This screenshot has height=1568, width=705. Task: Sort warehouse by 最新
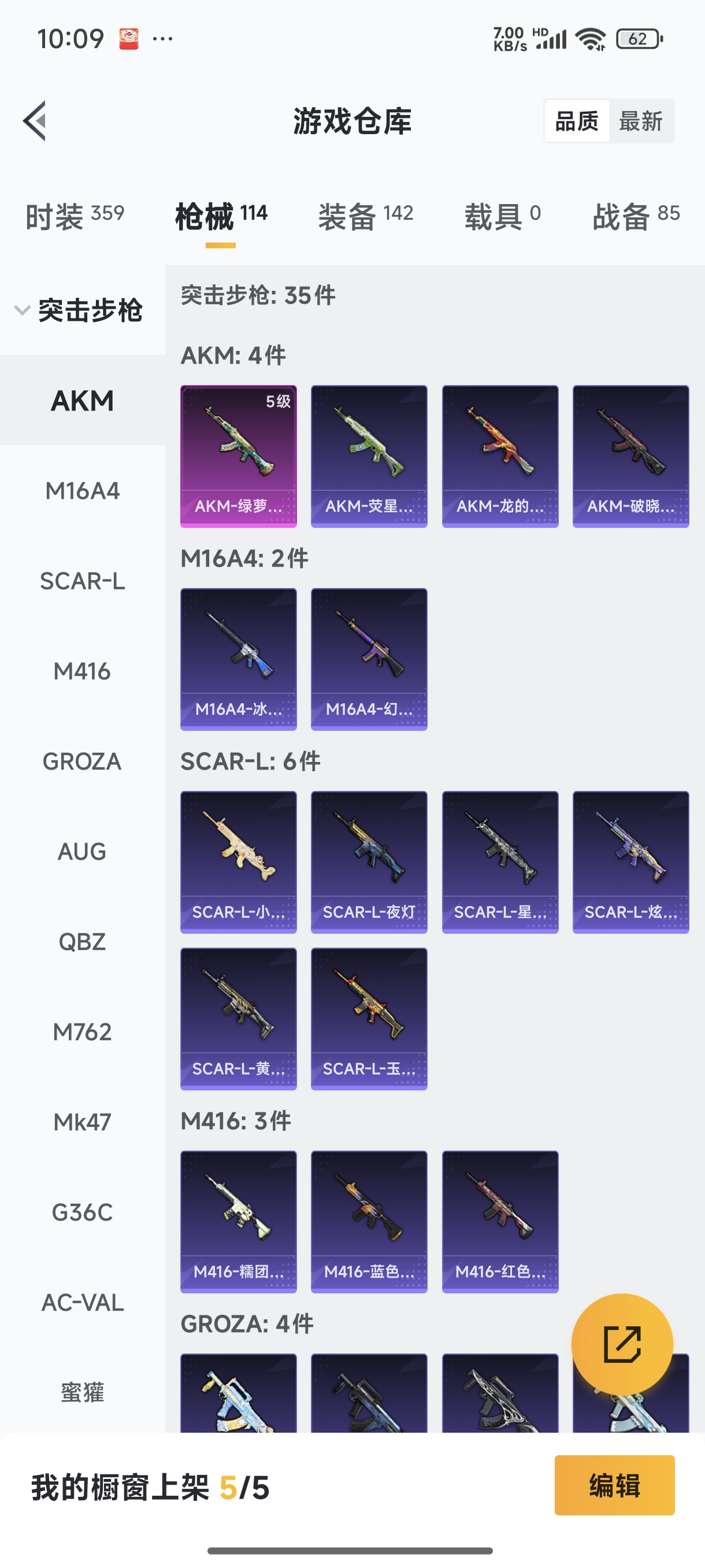(640, 121)
